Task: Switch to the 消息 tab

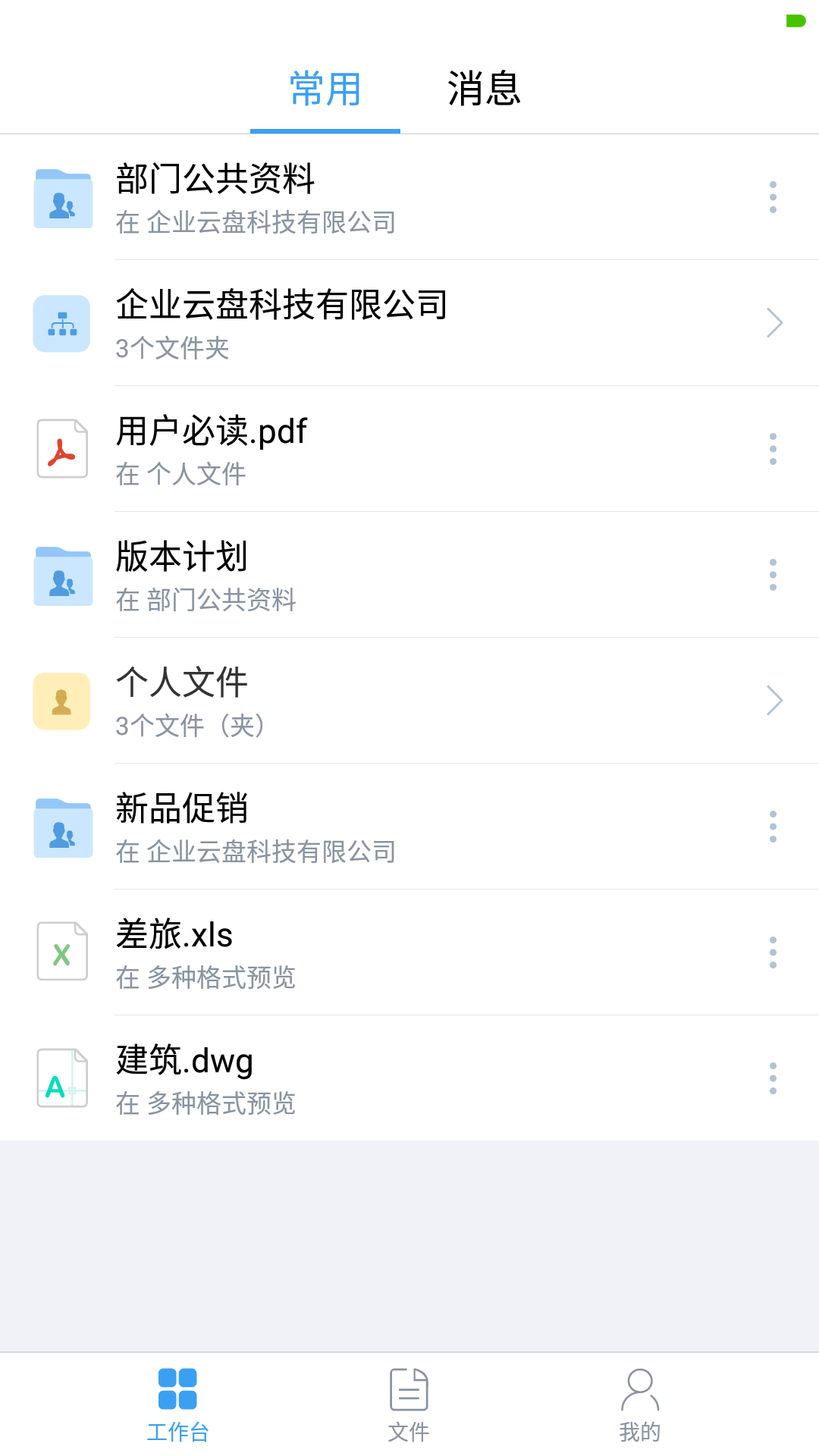Action: [484, 89]
